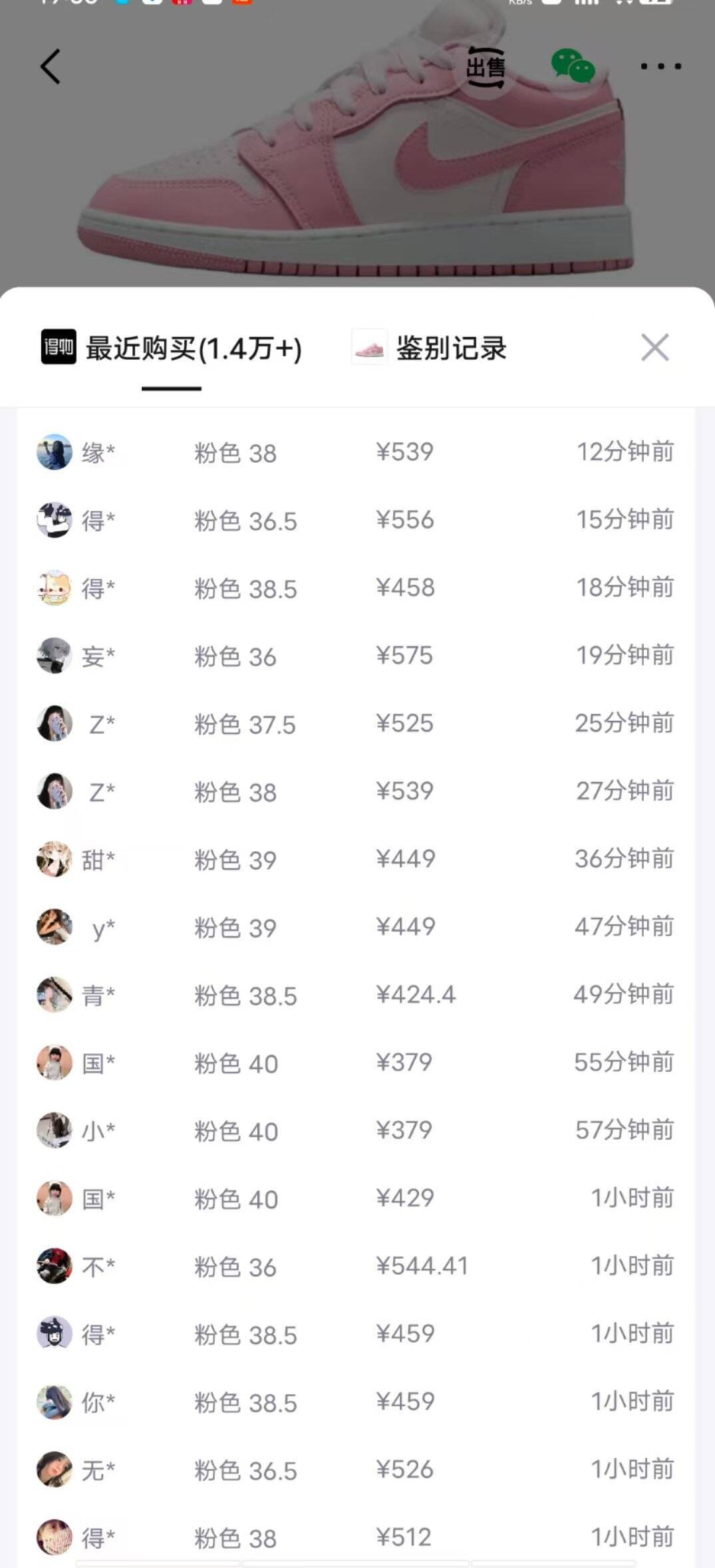Viewport: 715px width, 1568px height.
Task: Tap the 出售 sell icon
Action: click(486, 67)
